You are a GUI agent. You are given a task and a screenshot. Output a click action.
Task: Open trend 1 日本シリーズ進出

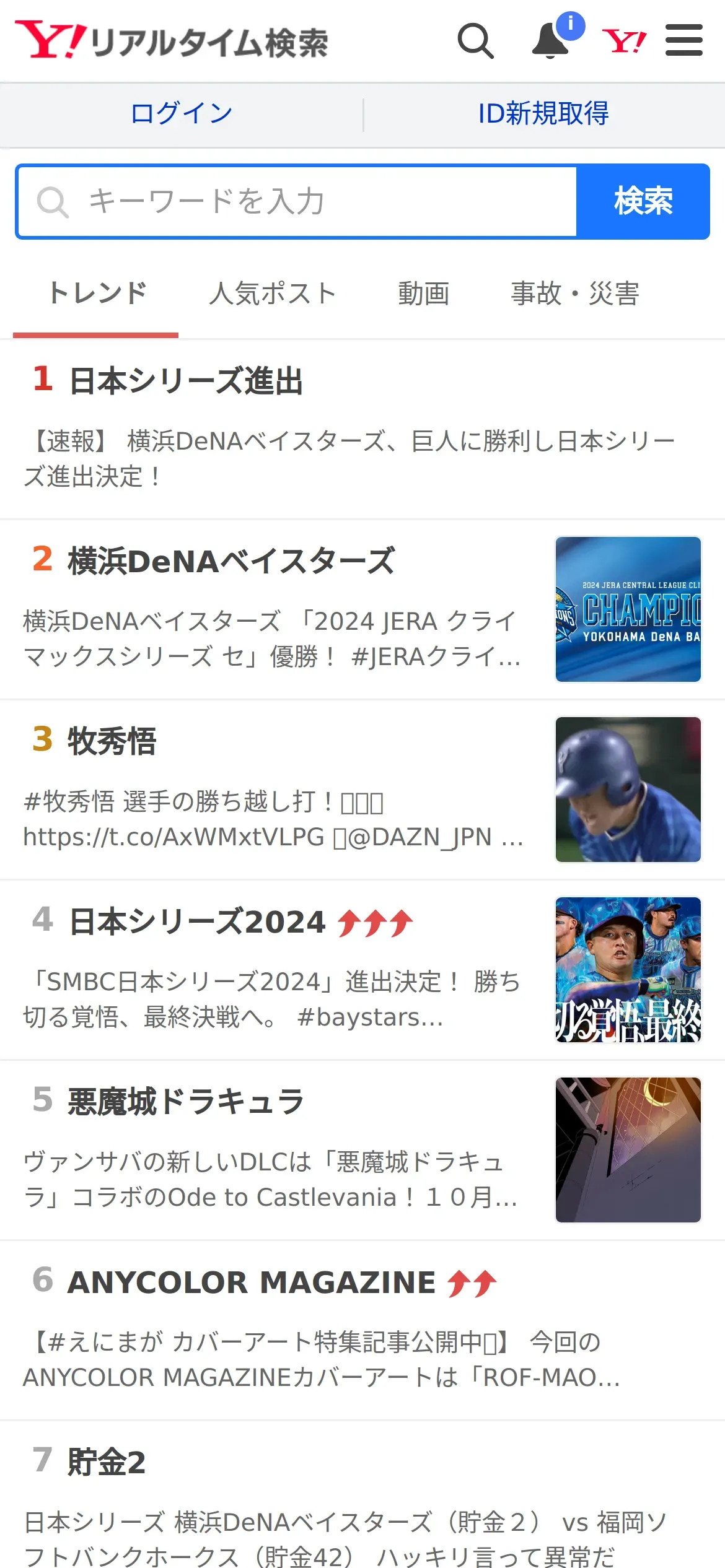pos(186,381)
